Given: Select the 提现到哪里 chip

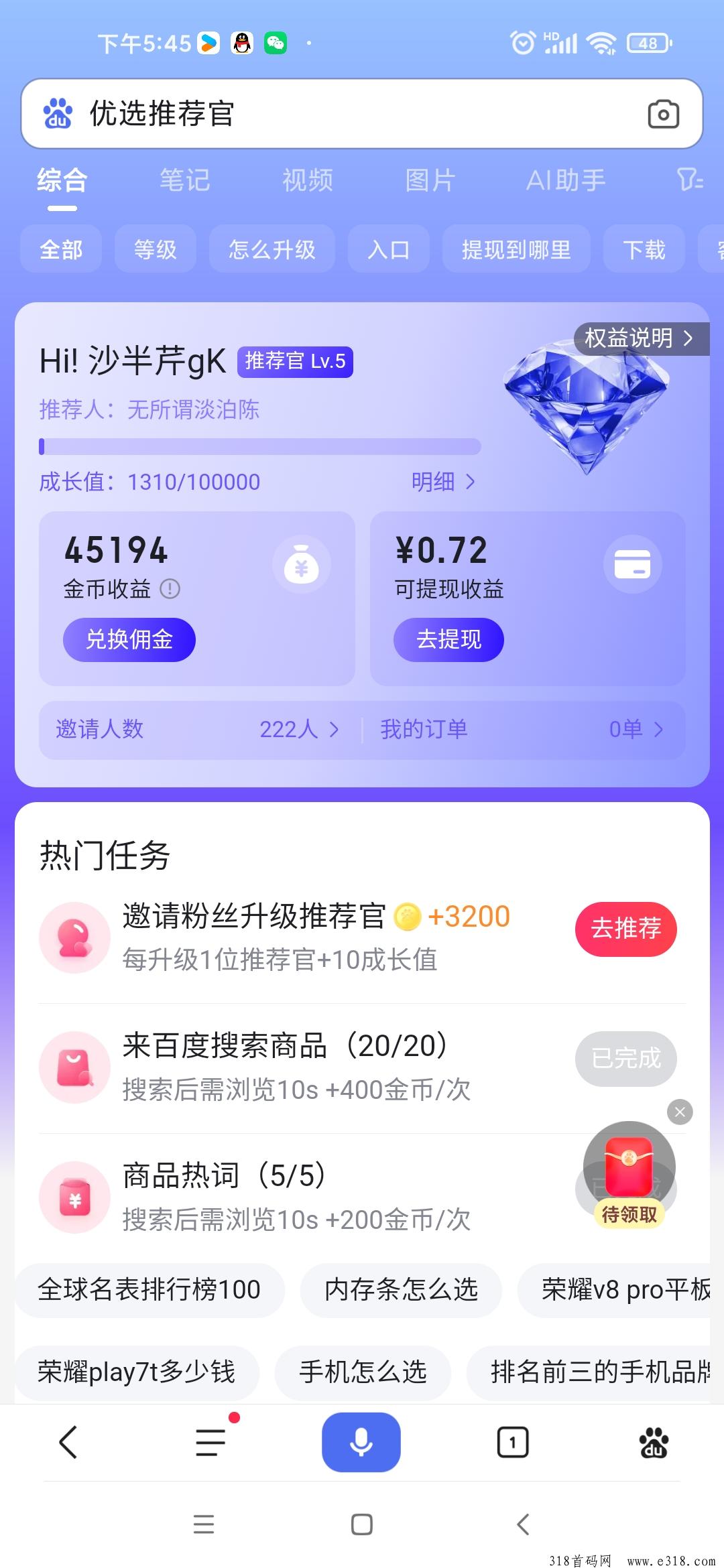Looking at the screenshot, I should click(x=516, y=249).
